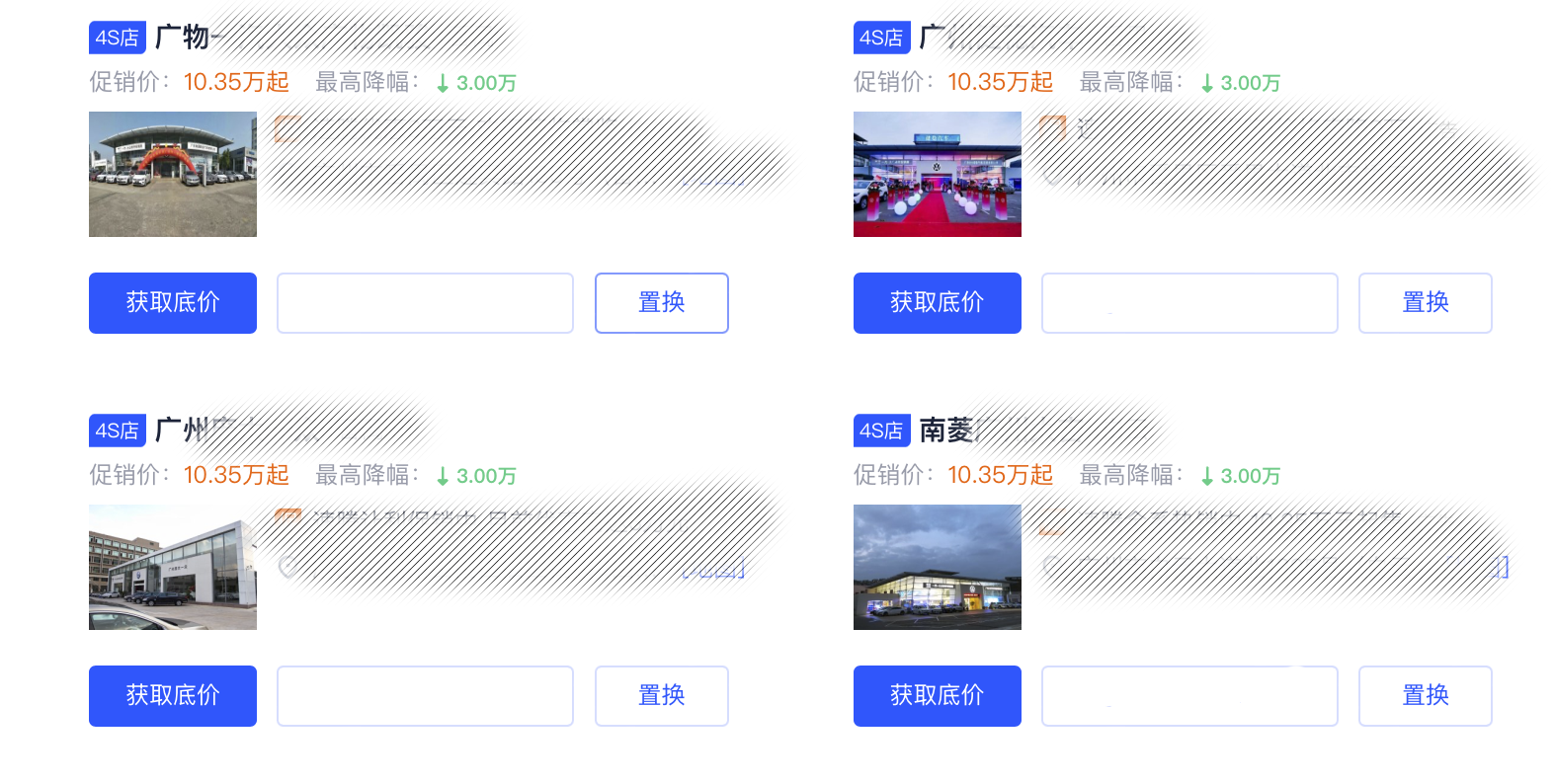Open the 广物 dealer storefront photo
The height and width of the screenshot is (784, 1555).
[173, 174]
